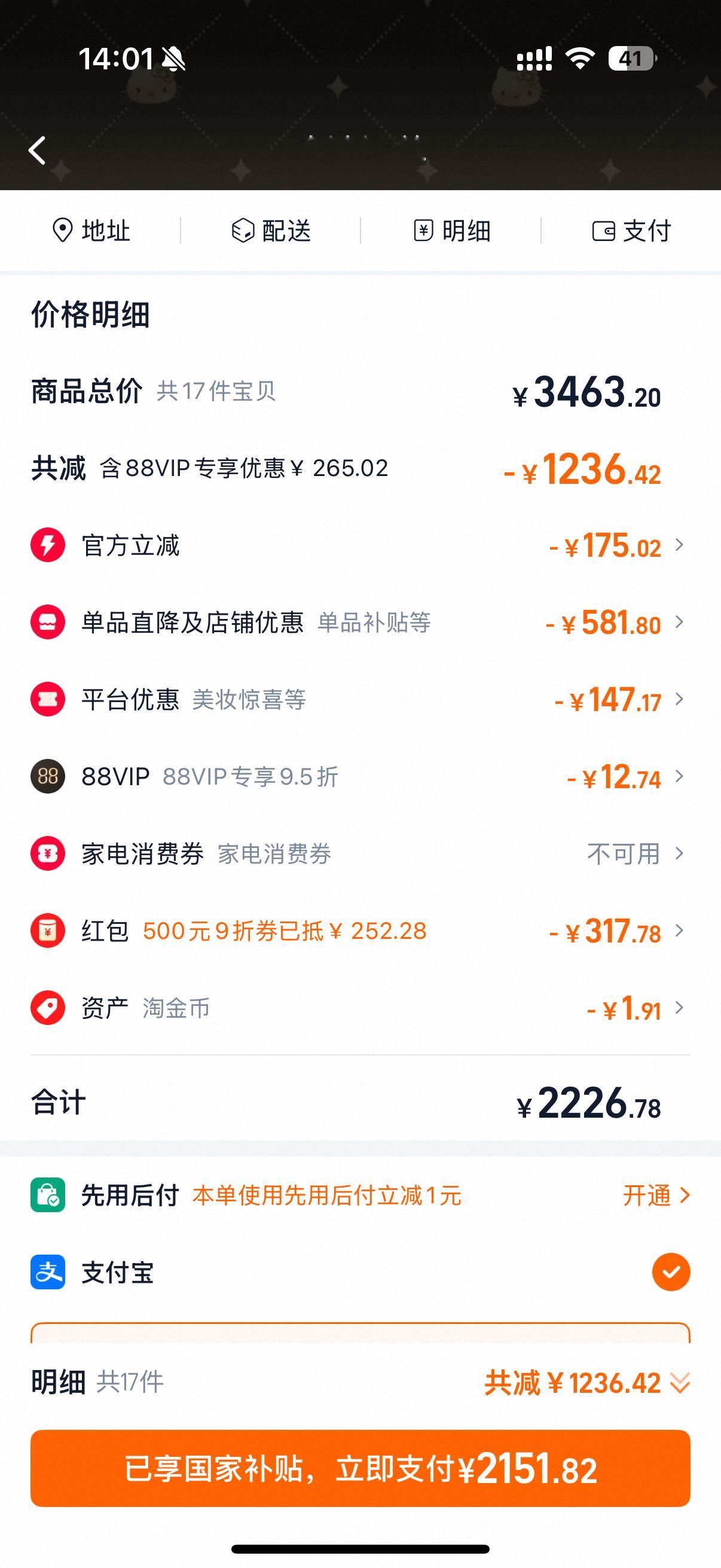
Task: Expand the 红包 discount details
Action: tap(680, 931)
